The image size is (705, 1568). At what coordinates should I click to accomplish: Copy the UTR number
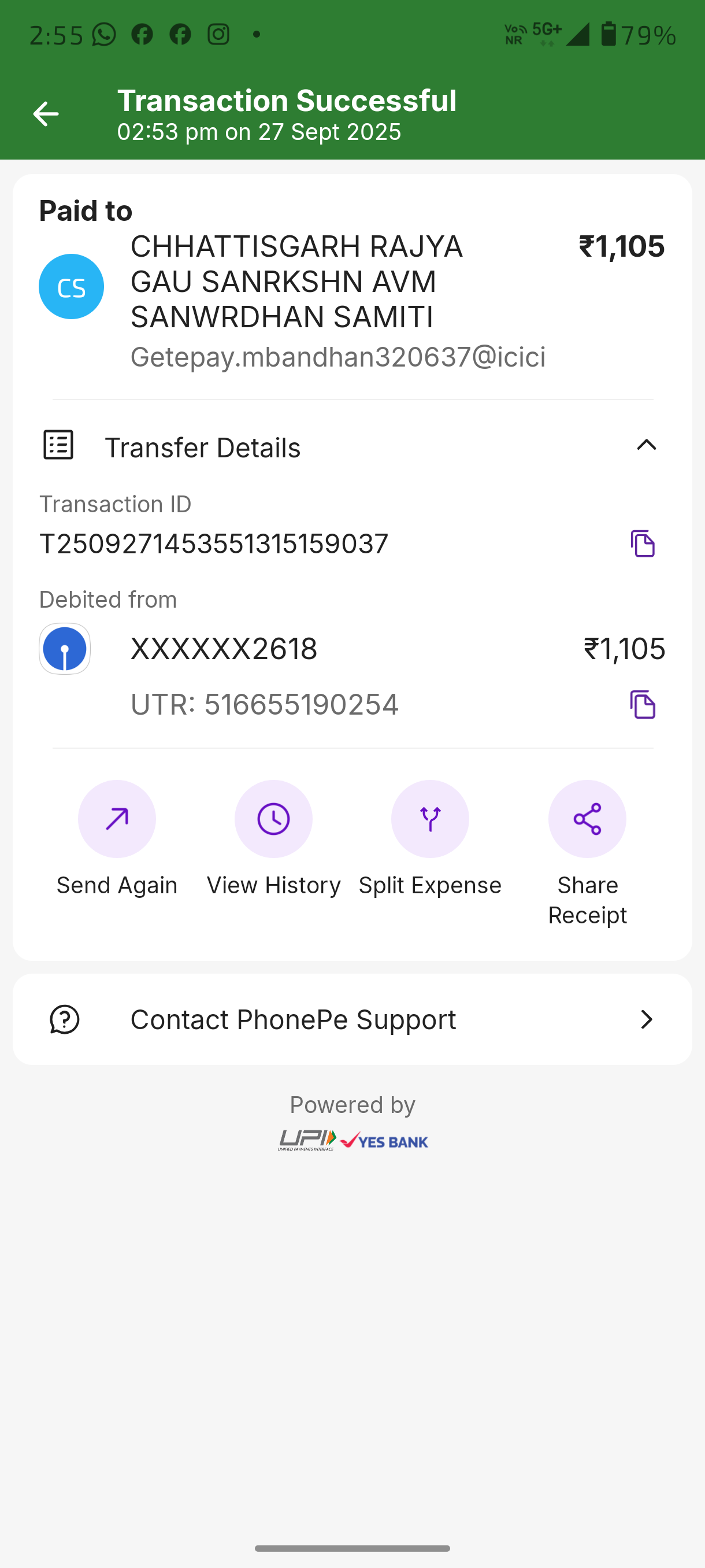pos(643,704)
